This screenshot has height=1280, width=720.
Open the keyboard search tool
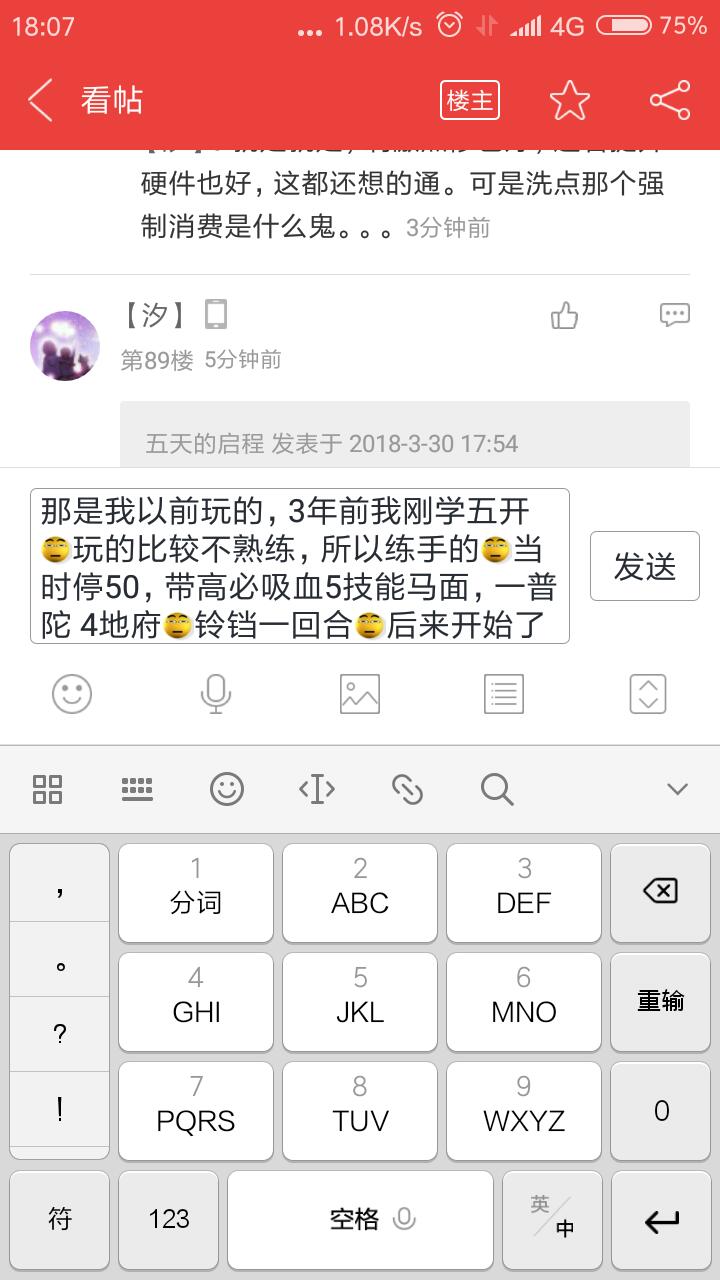(497, 789)
